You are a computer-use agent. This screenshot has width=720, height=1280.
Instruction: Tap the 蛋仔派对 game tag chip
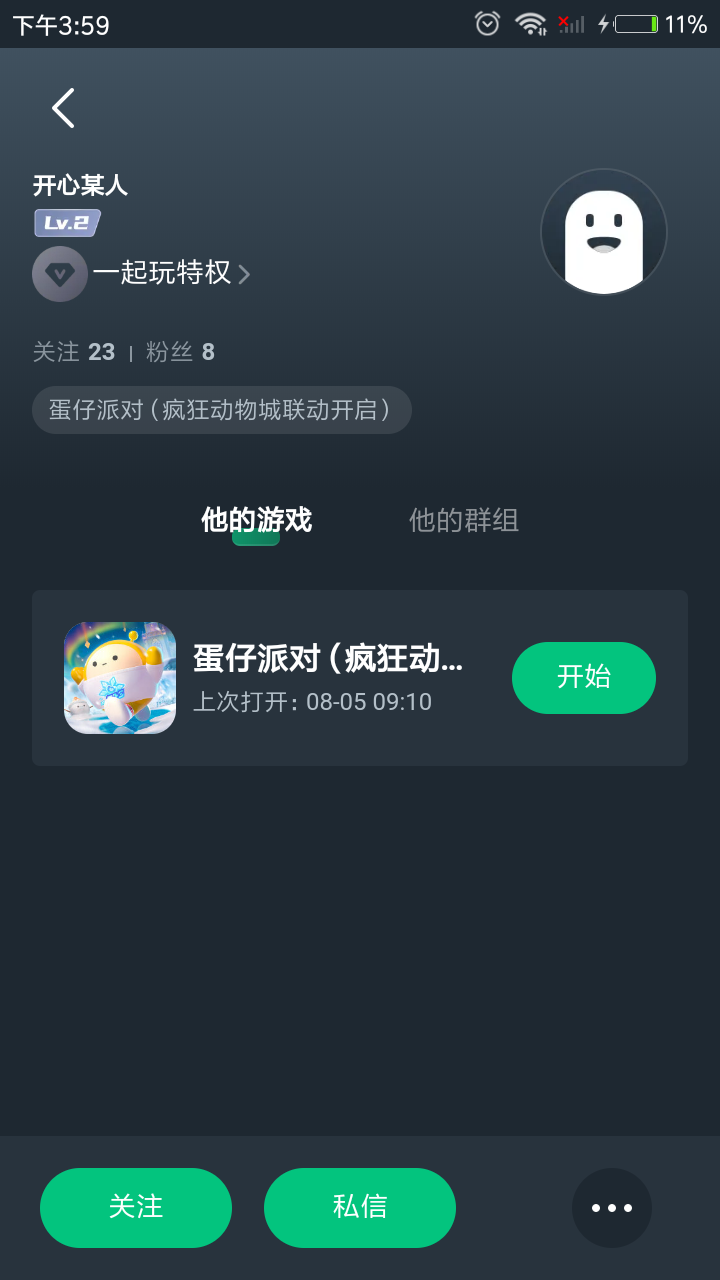point(221,410)
